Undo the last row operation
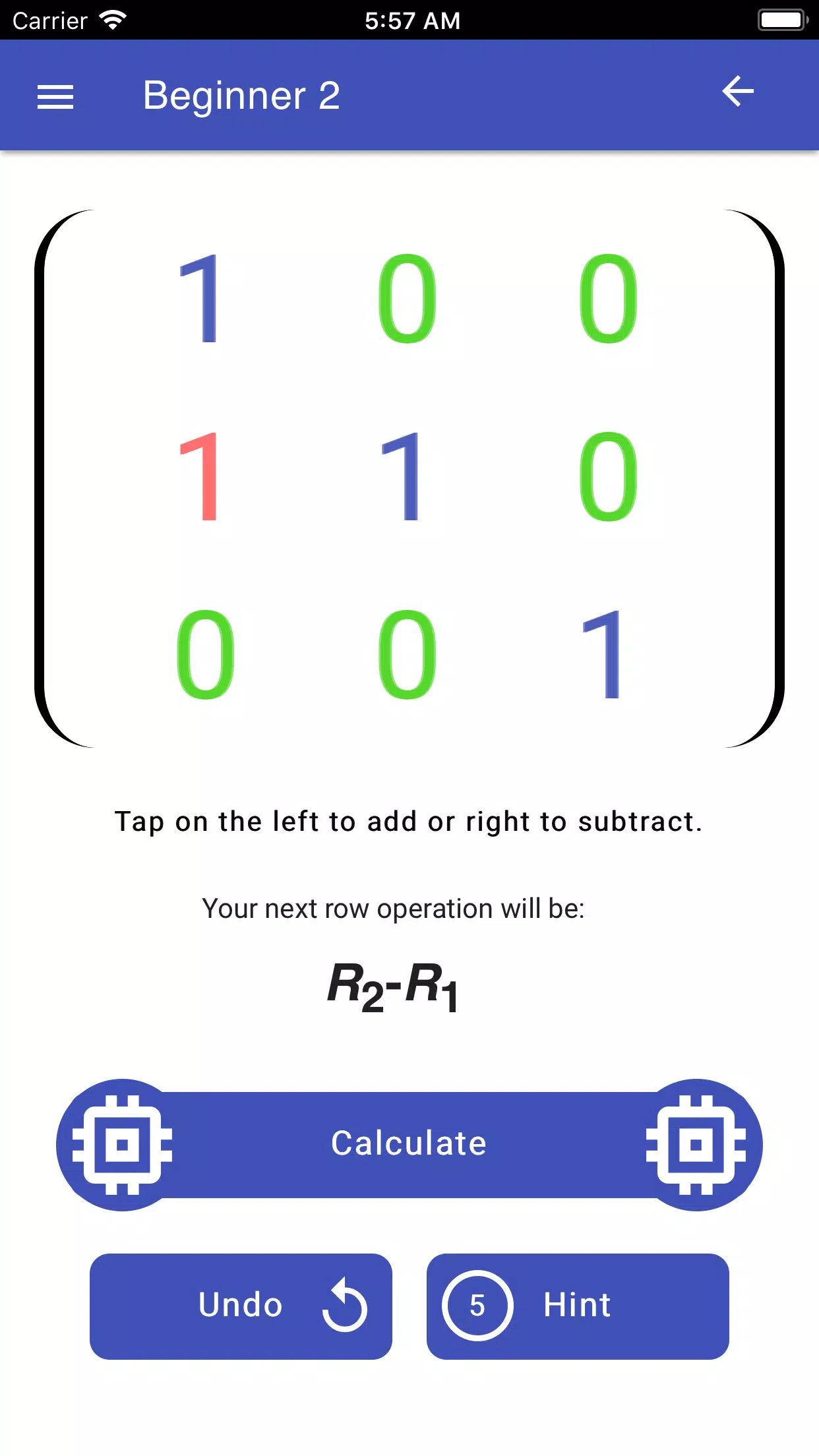This screenshot has width=819, height=1456. click(241, 1306)
